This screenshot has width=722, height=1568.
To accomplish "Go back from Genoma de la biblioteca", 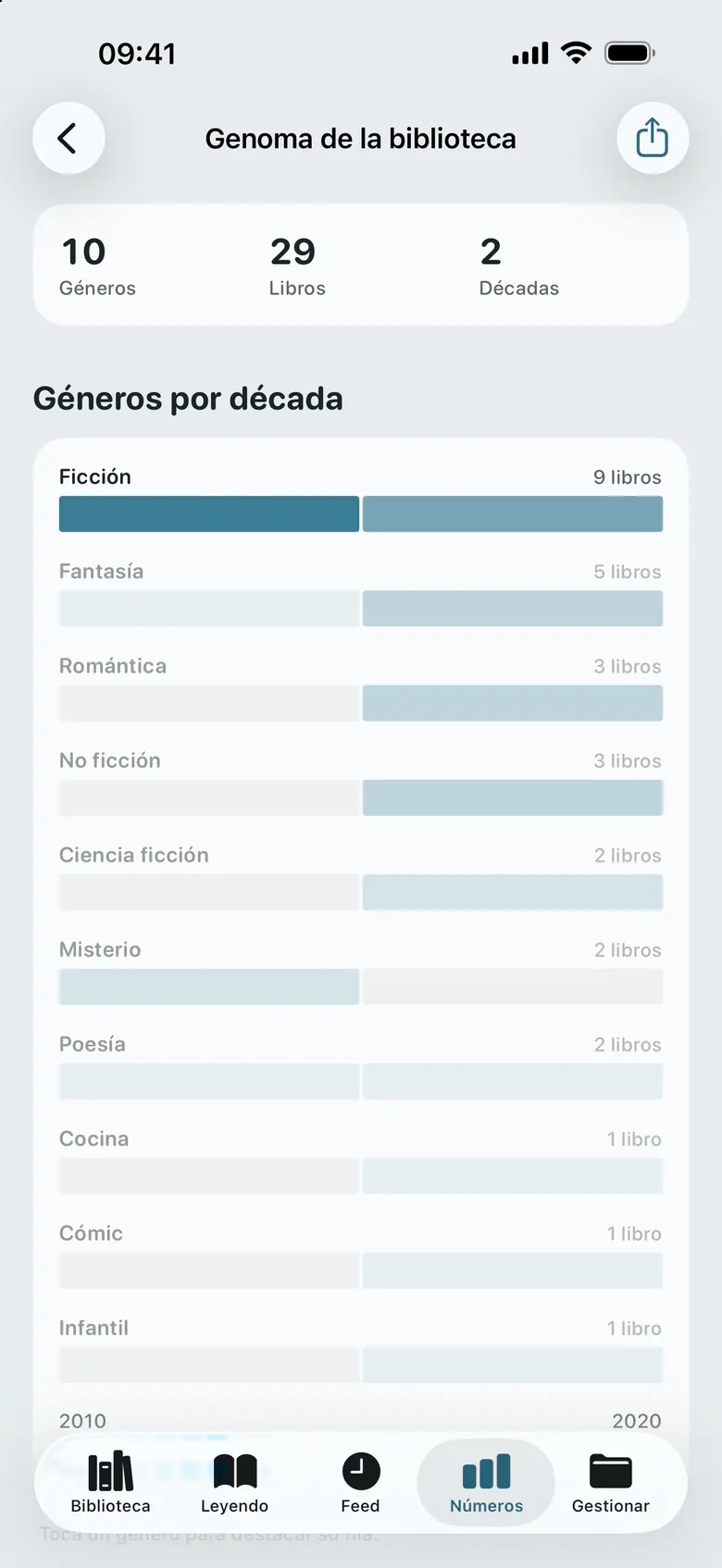I will pyautogui.click(x=68, y=139).
